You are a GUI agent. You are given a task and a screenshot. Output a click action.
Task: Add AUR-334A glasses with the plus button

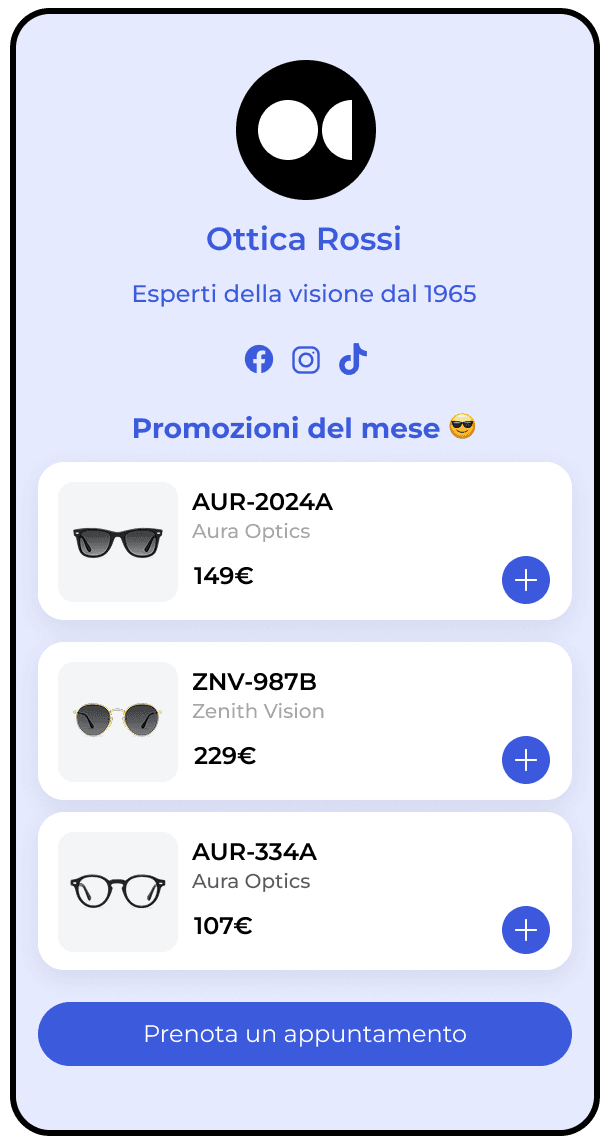(525, 930)
